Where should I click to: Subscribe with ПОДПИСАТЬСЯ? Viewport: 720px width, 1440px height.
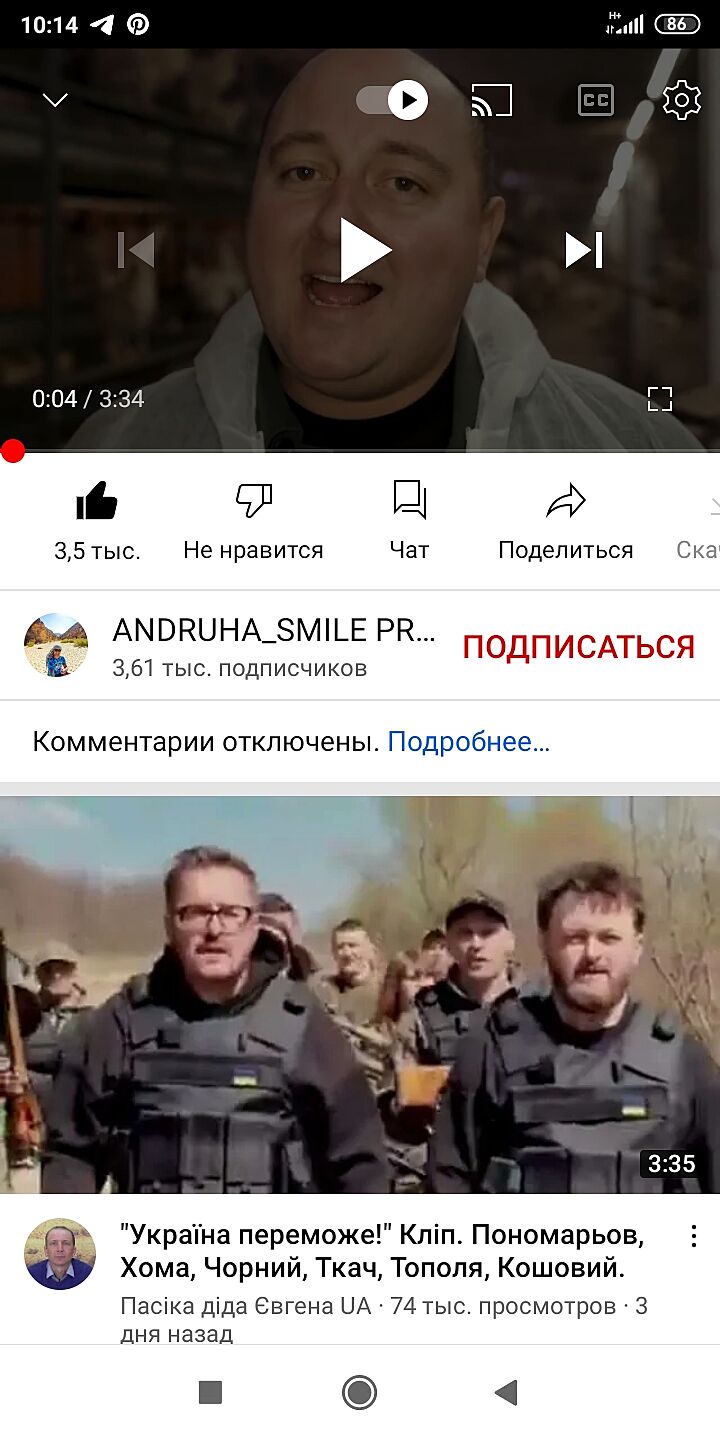click(x=578, y=647)
